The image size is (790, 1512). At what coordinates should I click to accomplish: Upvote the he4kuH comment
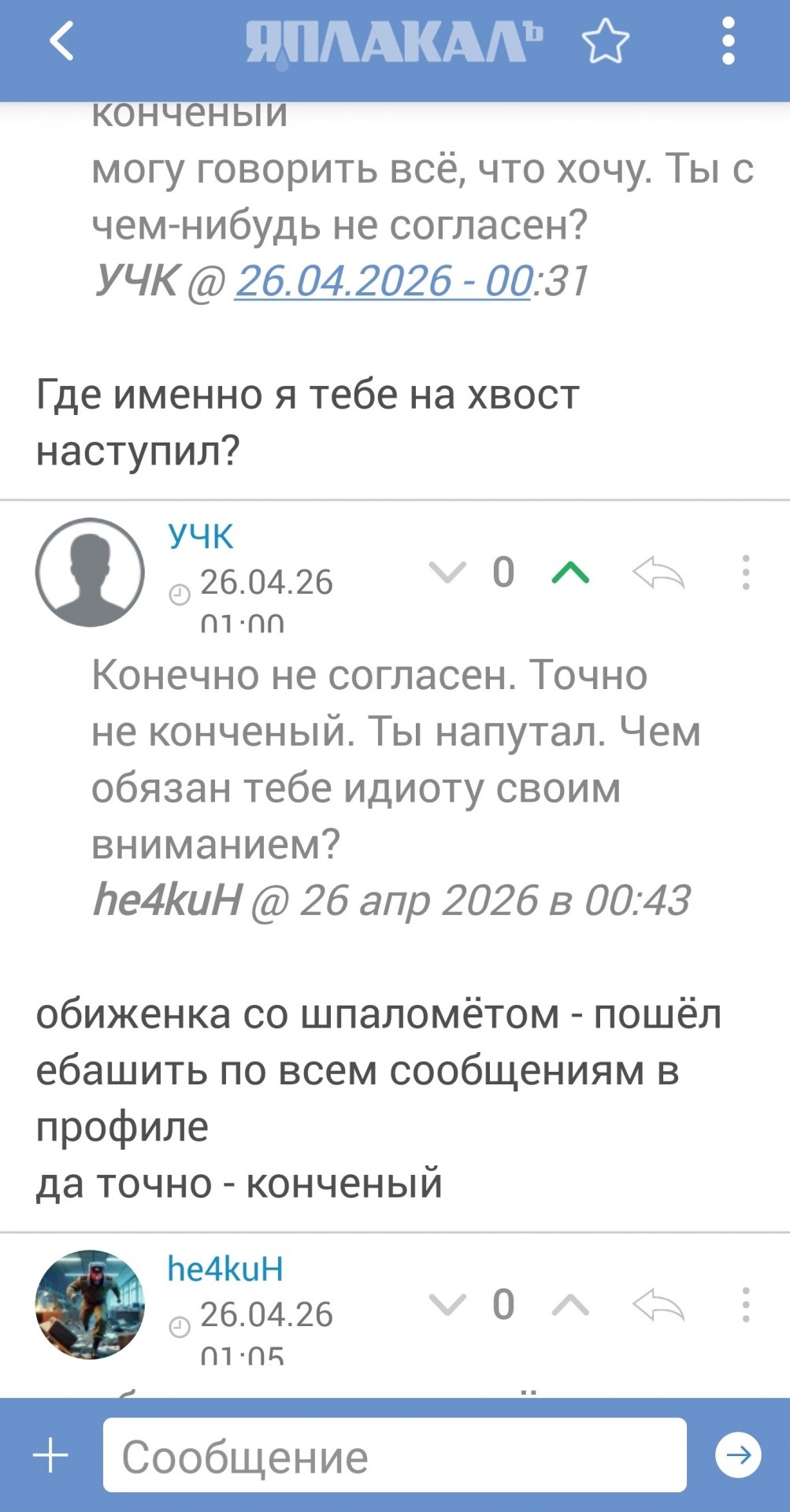pos(571,1305)
